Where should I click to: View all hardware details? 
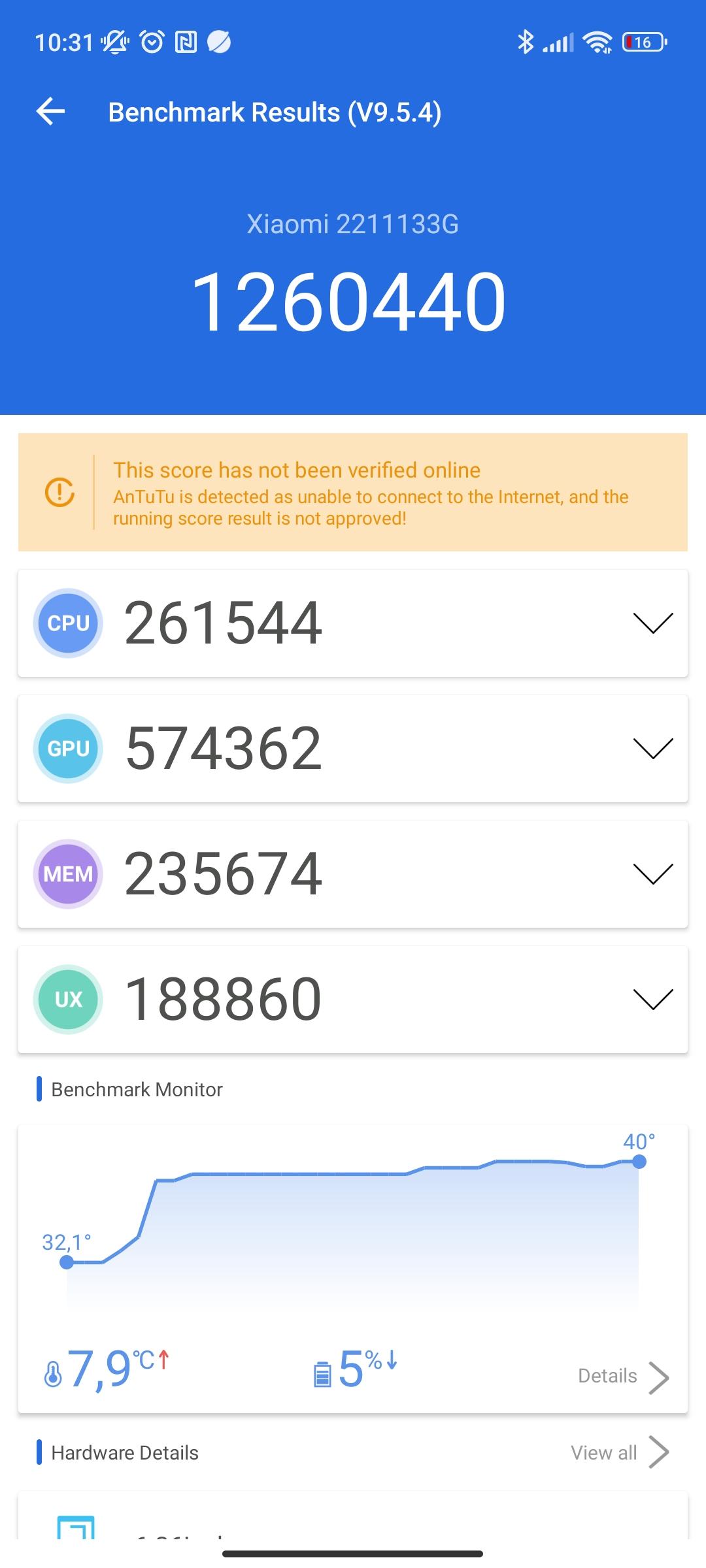pos(620,1452)
